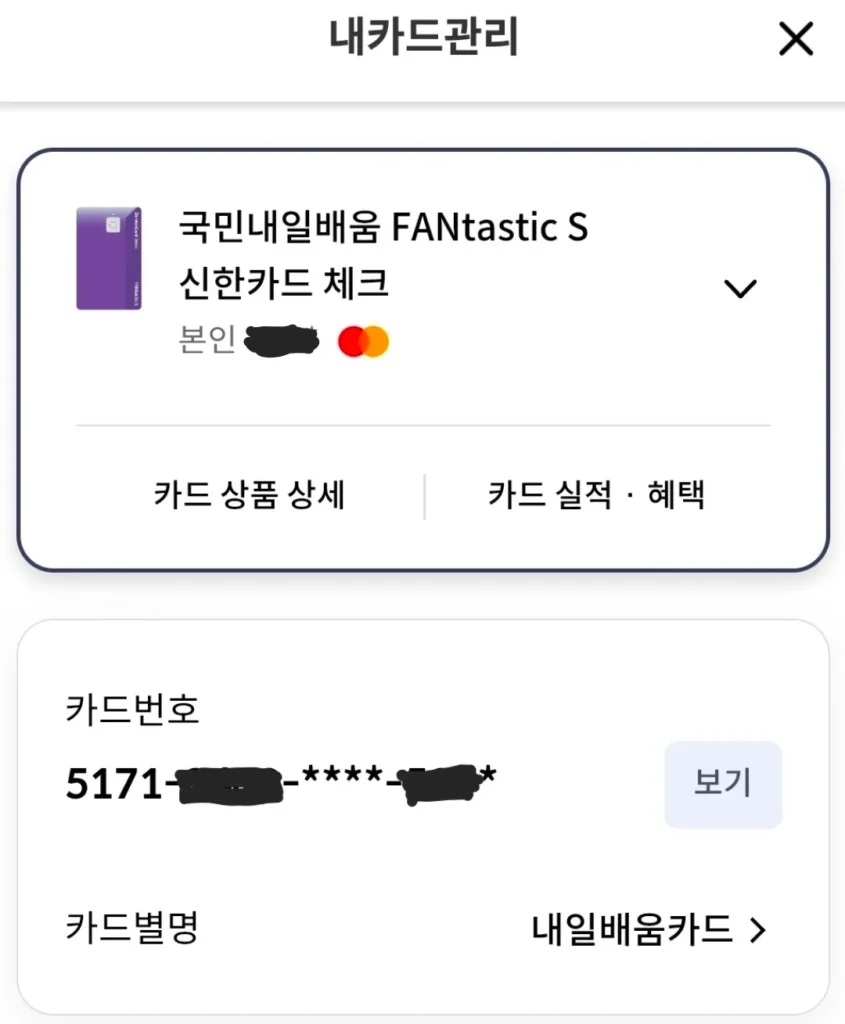Viewport: 845px width, 1024px height.
Task: Switch to 카드 실적·혜택 tab
Action: pos(598,495)
